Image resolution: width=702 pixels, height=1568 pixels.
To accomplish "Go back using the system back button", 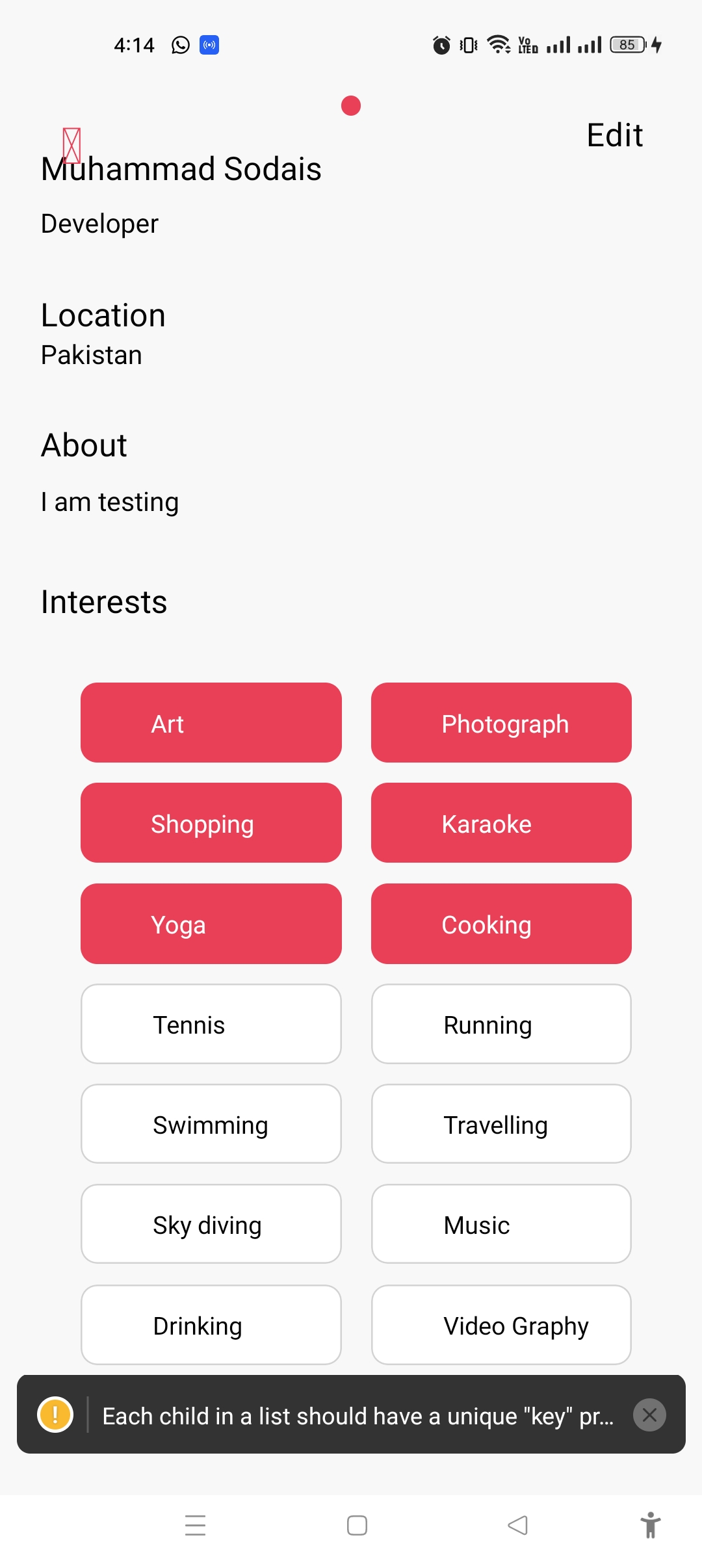I will 517,1525.
